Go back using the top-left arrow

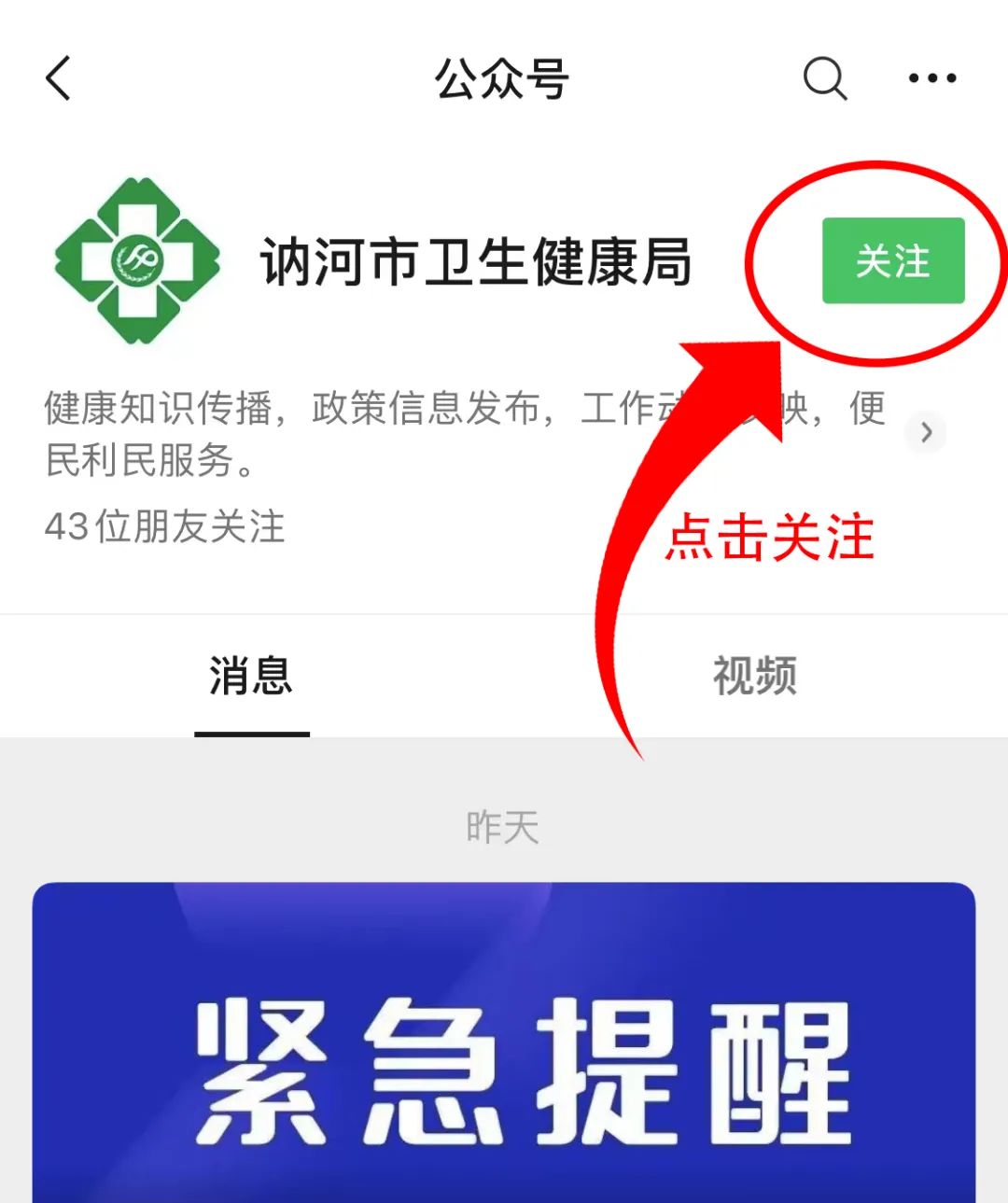59,77
